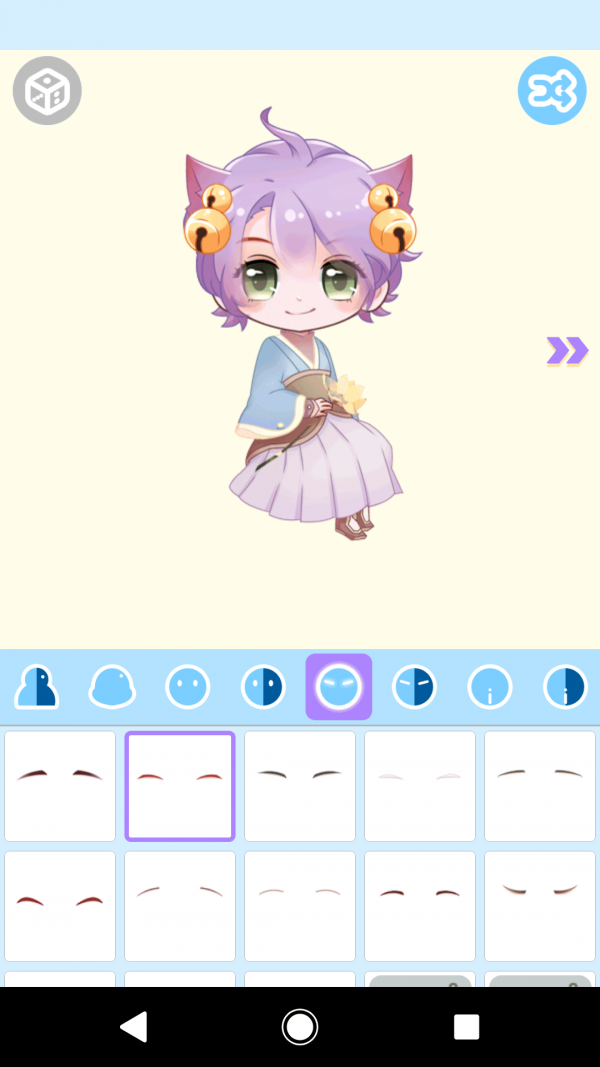Select the thin brown eyebrows in top row

pos(540,786)
